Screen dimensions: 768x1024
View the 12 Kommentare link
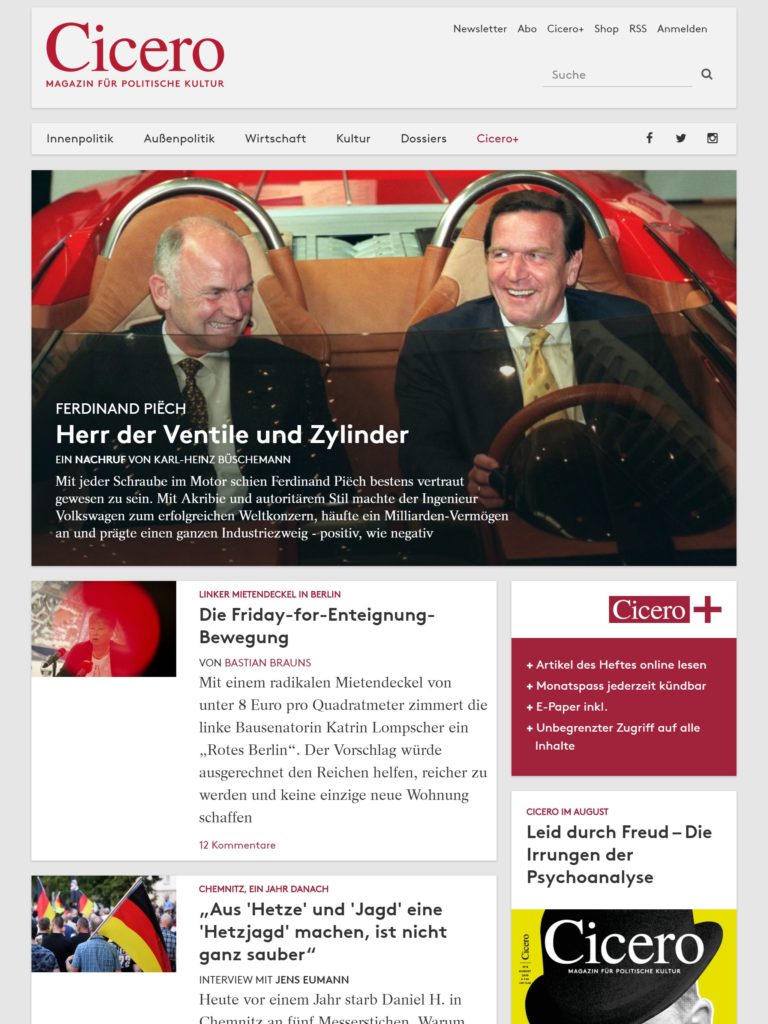[237, 845]
